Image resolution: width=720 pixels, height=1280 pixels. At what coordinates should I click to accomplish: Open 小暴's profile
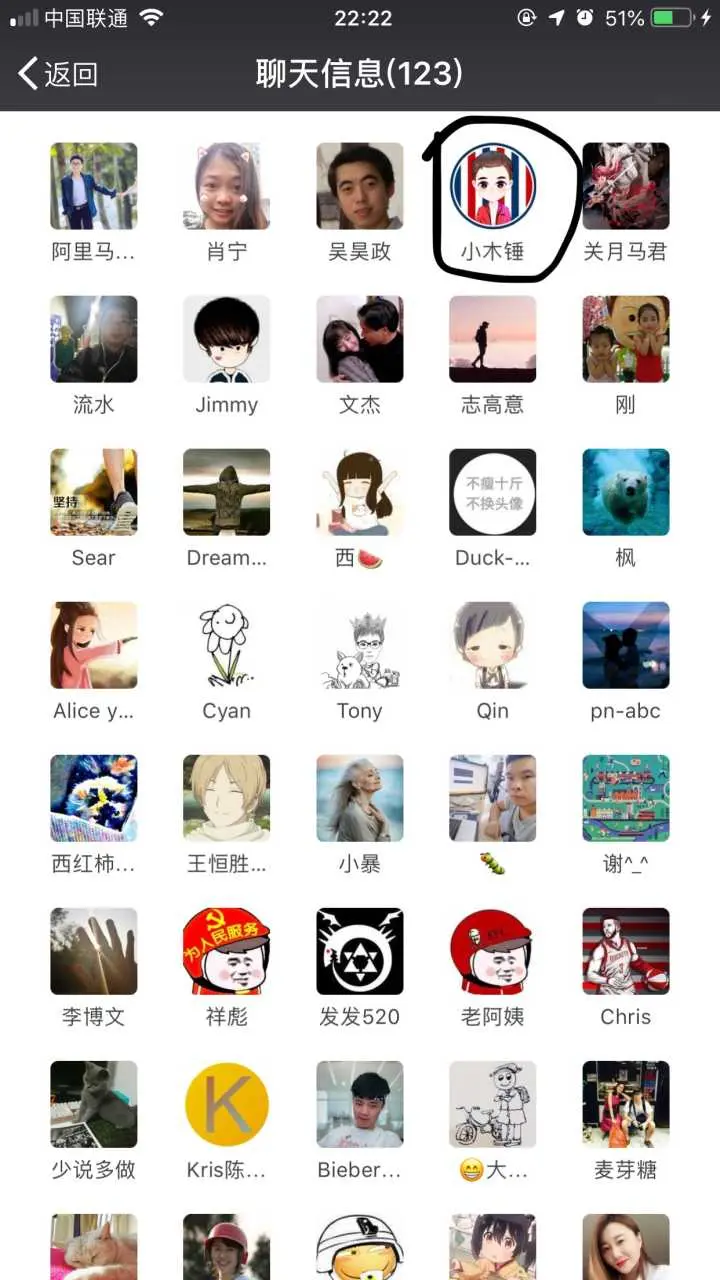[x=360, y=798]
